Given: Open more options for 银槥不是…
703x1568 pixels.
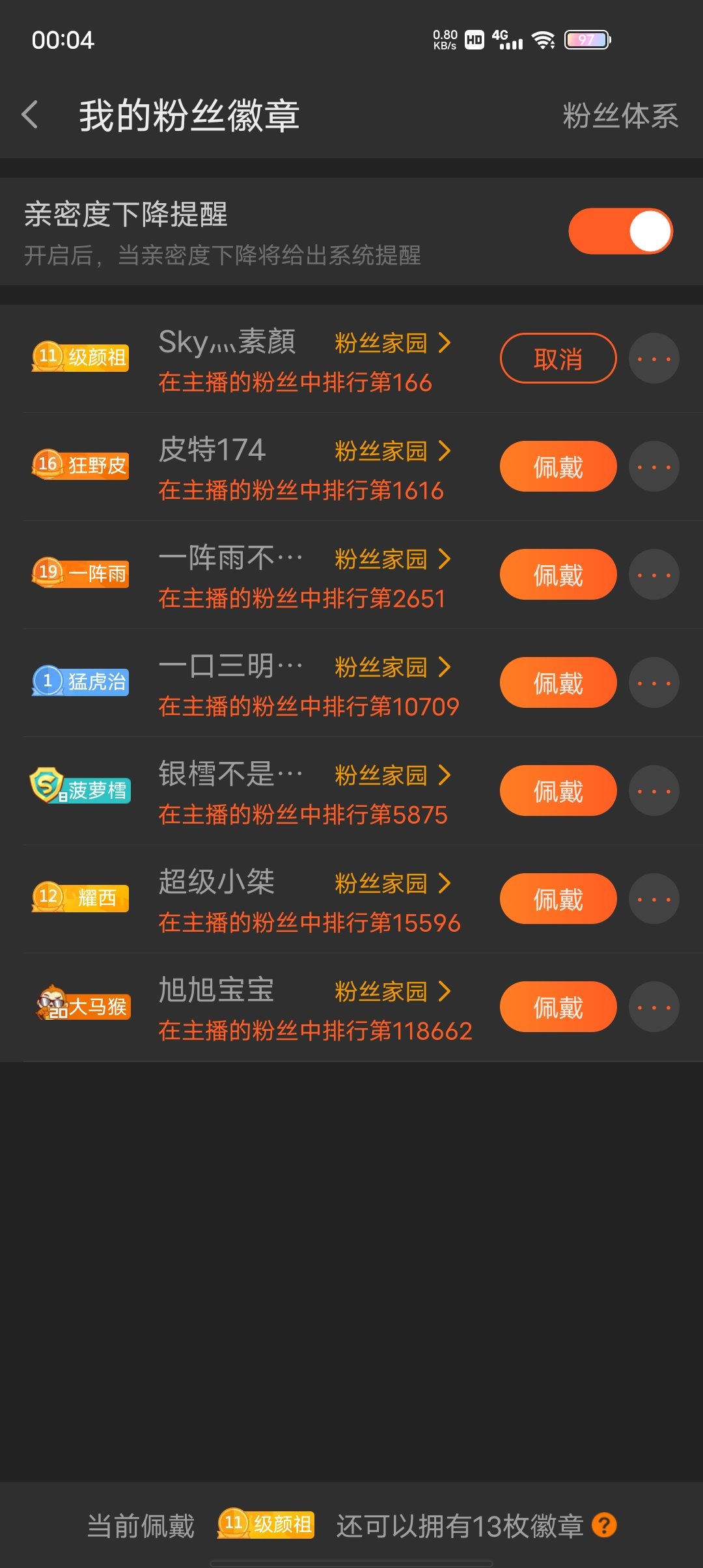Looking at the screenshot, I should pyautogui.click(x=654, y=791).
